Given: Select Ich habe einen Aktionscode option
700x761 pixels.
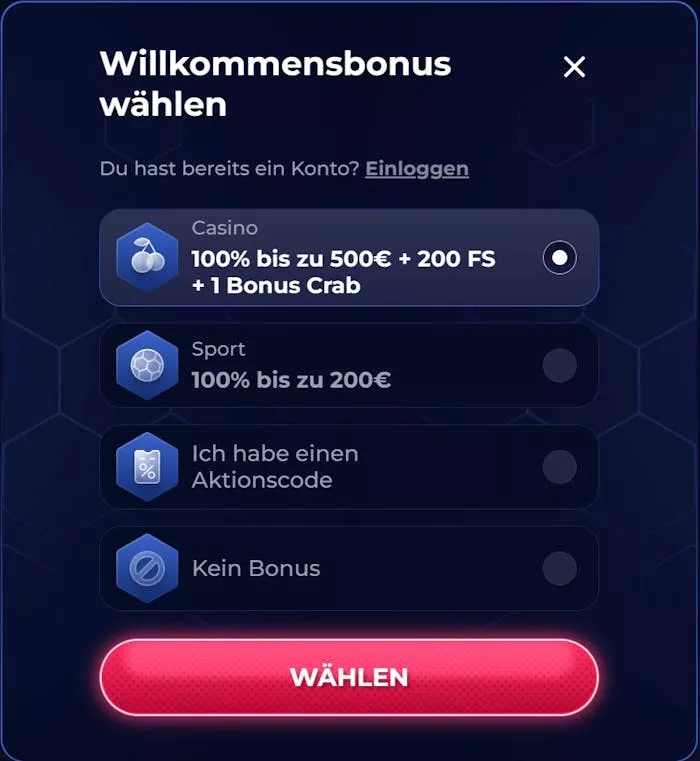Looking at the screenshot, I should click(x=559, y=467).
